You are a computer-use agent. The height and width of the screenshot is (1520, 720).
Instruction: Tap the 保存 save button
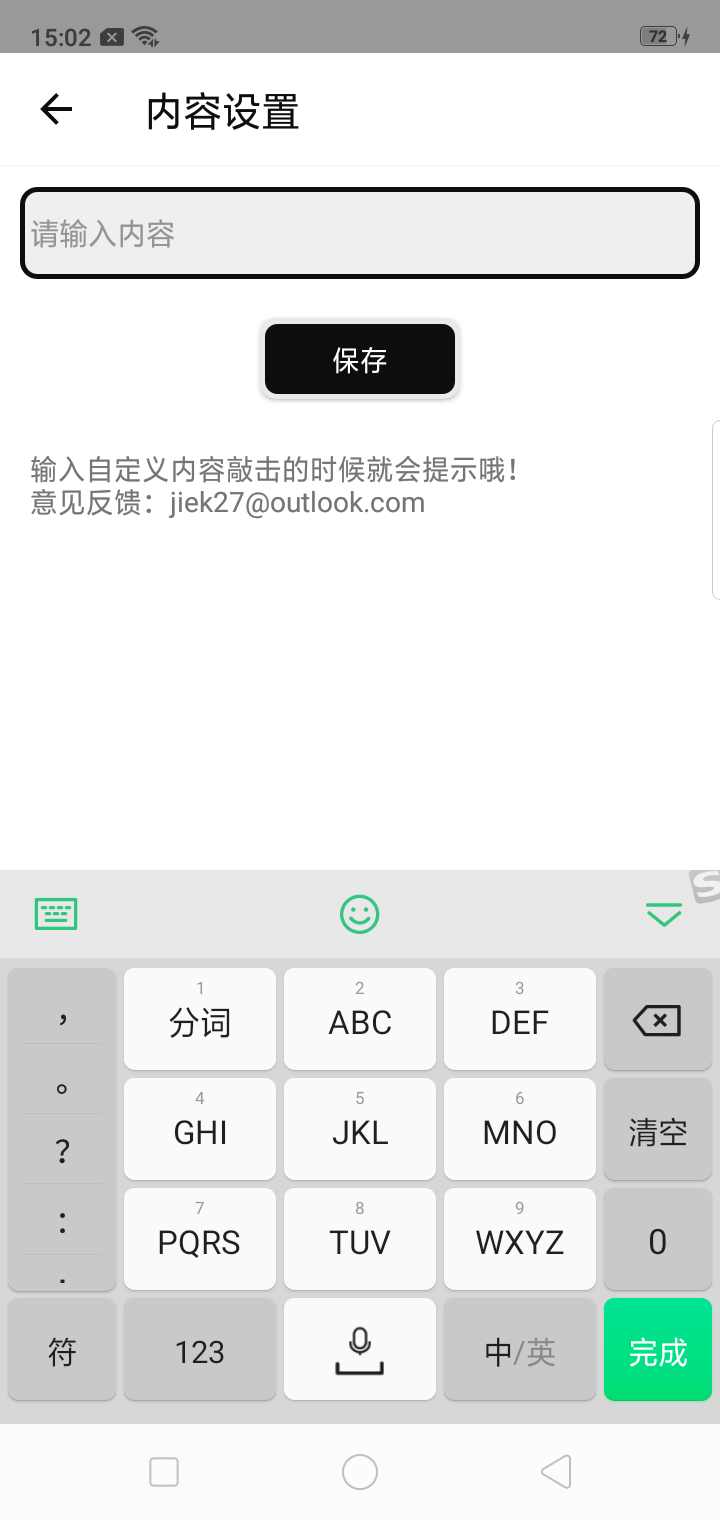pyautogui.click(x=359, y=358)
